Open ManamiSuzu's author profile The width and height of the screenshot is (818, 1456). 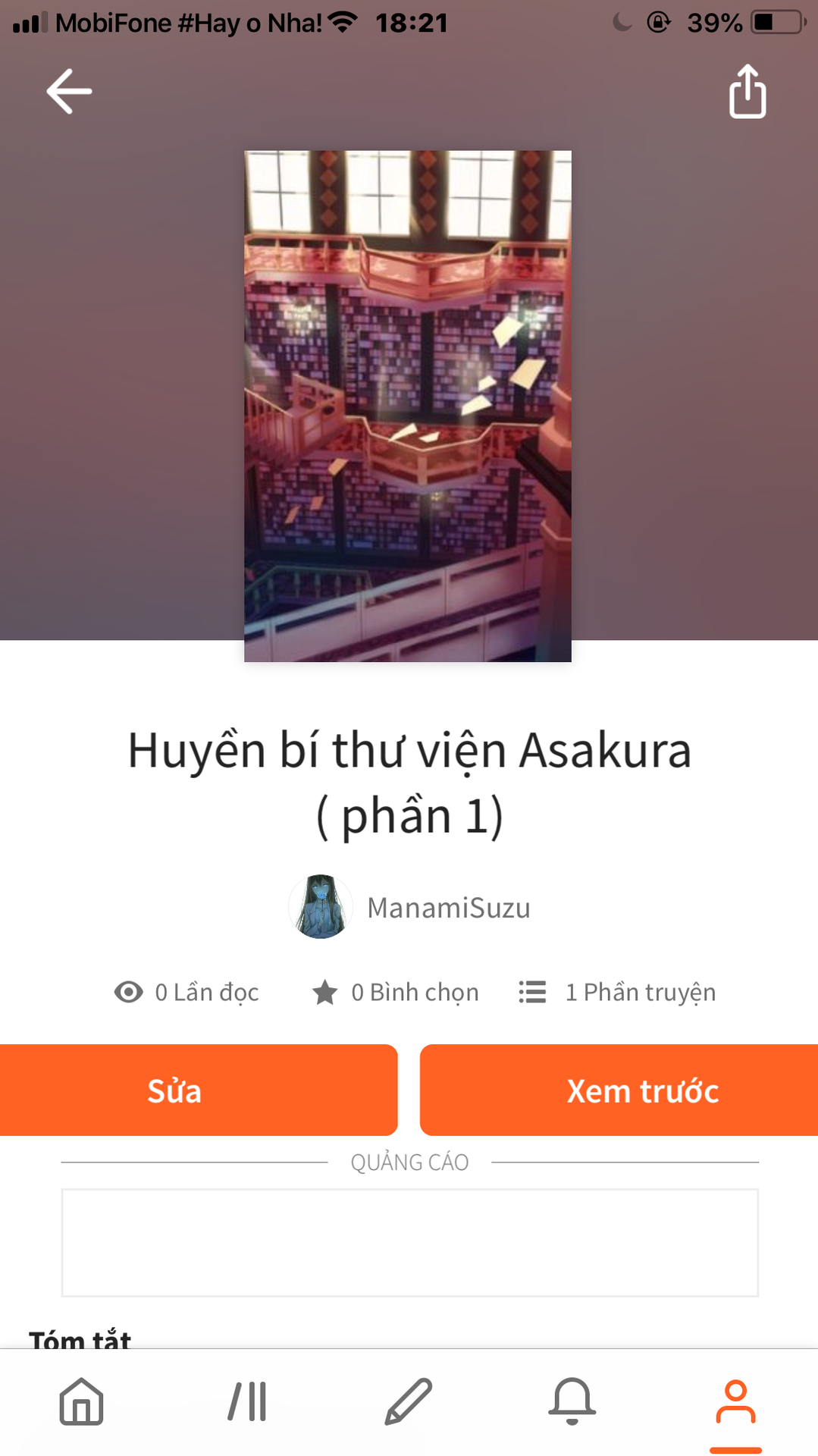coord(410,907)
